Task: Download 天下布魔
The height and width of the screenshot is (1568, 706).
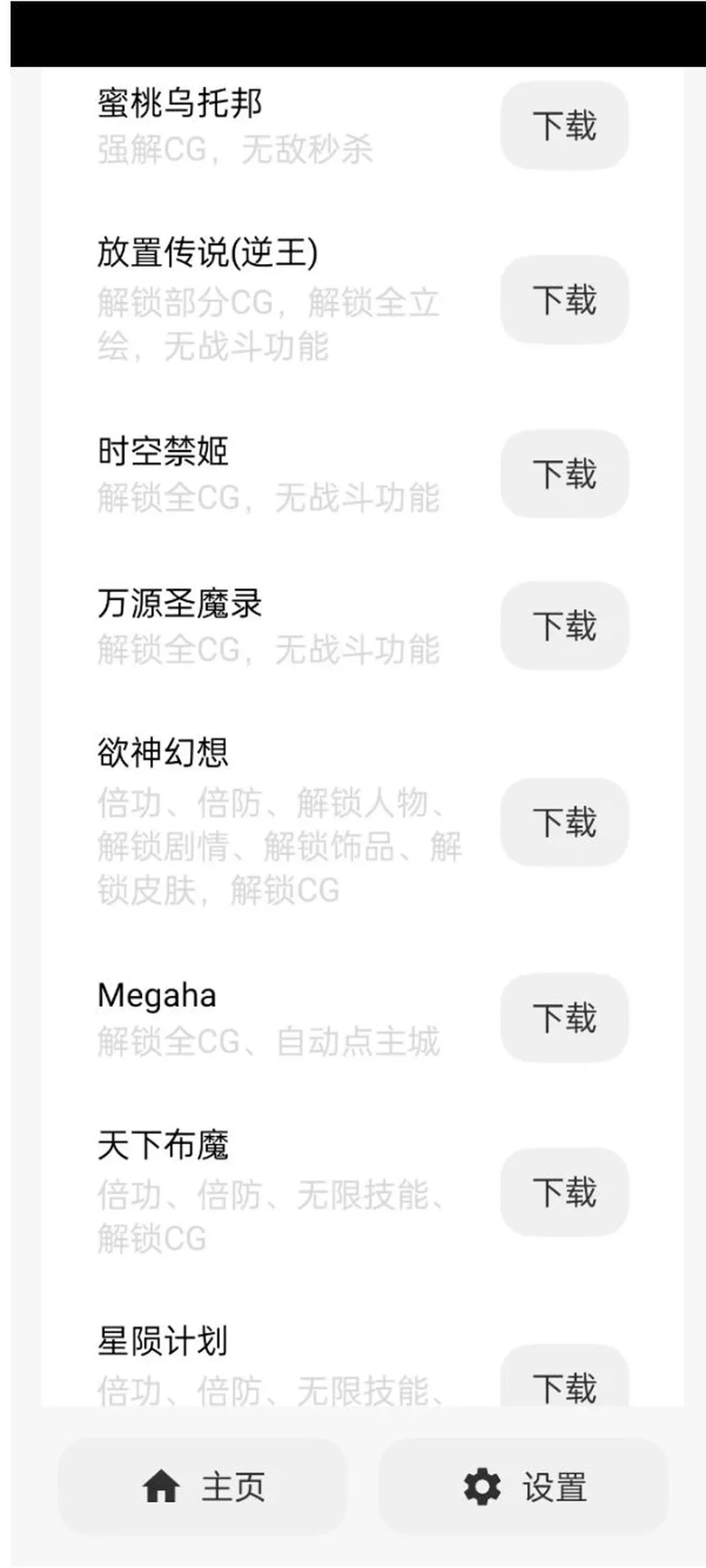Action: click(564, 1192)
